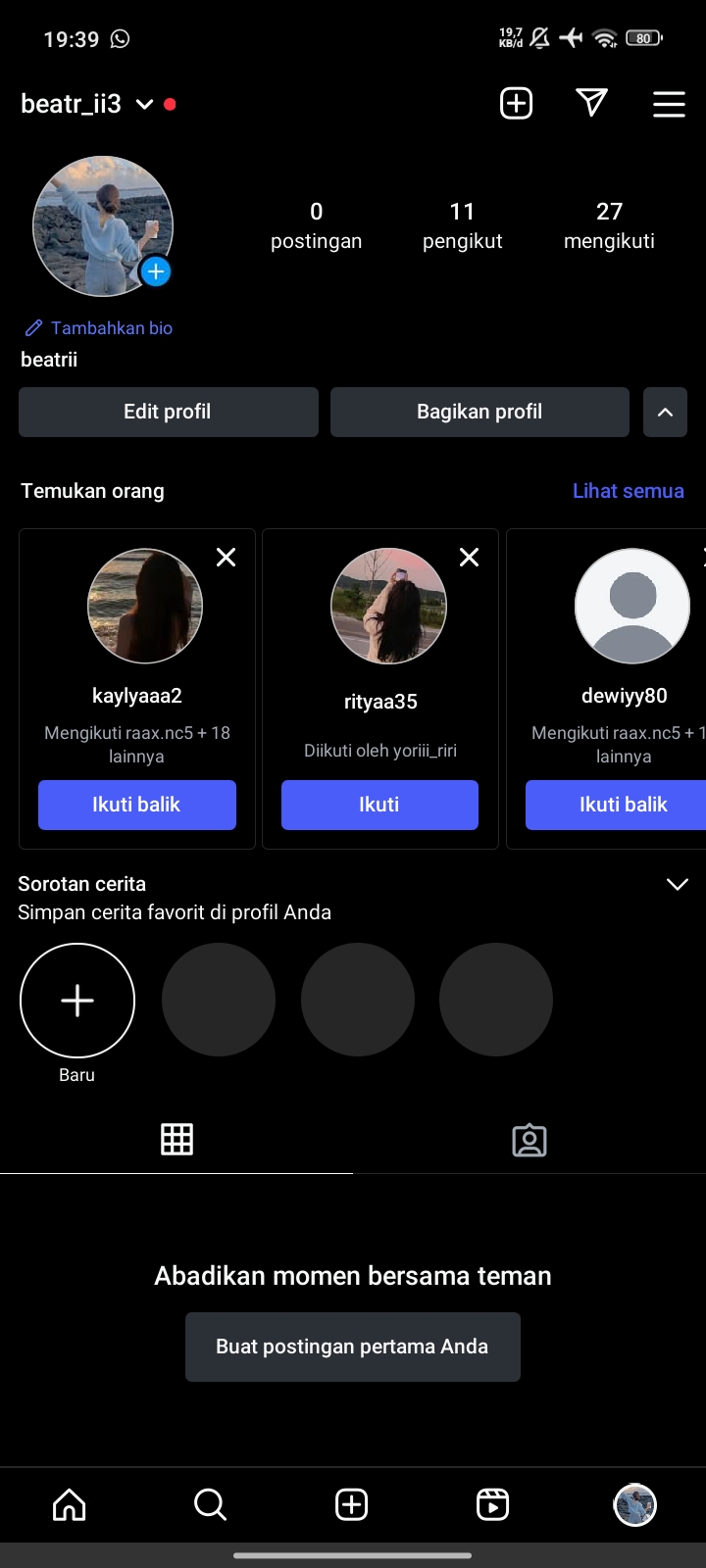This screenshot has width=706, height=1568.
Task: Open Edit profil
Action: [168, 412]
